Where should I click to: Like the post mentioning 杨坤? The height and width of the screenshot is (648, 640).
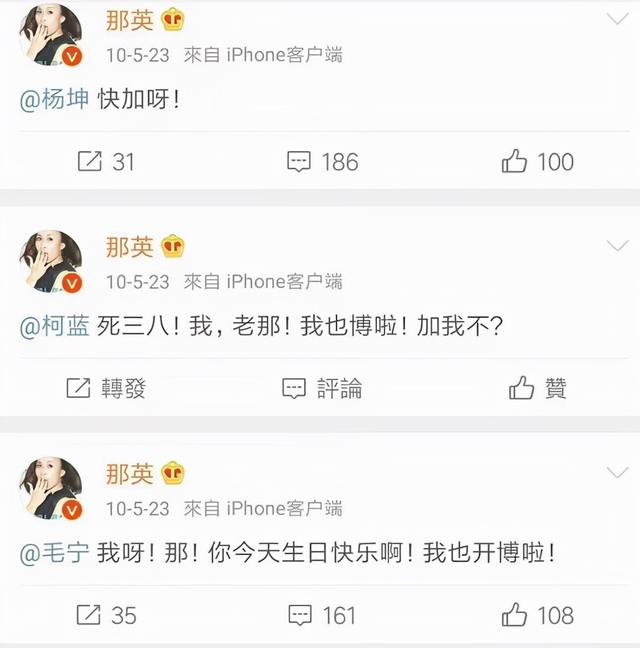click(538, 162)
